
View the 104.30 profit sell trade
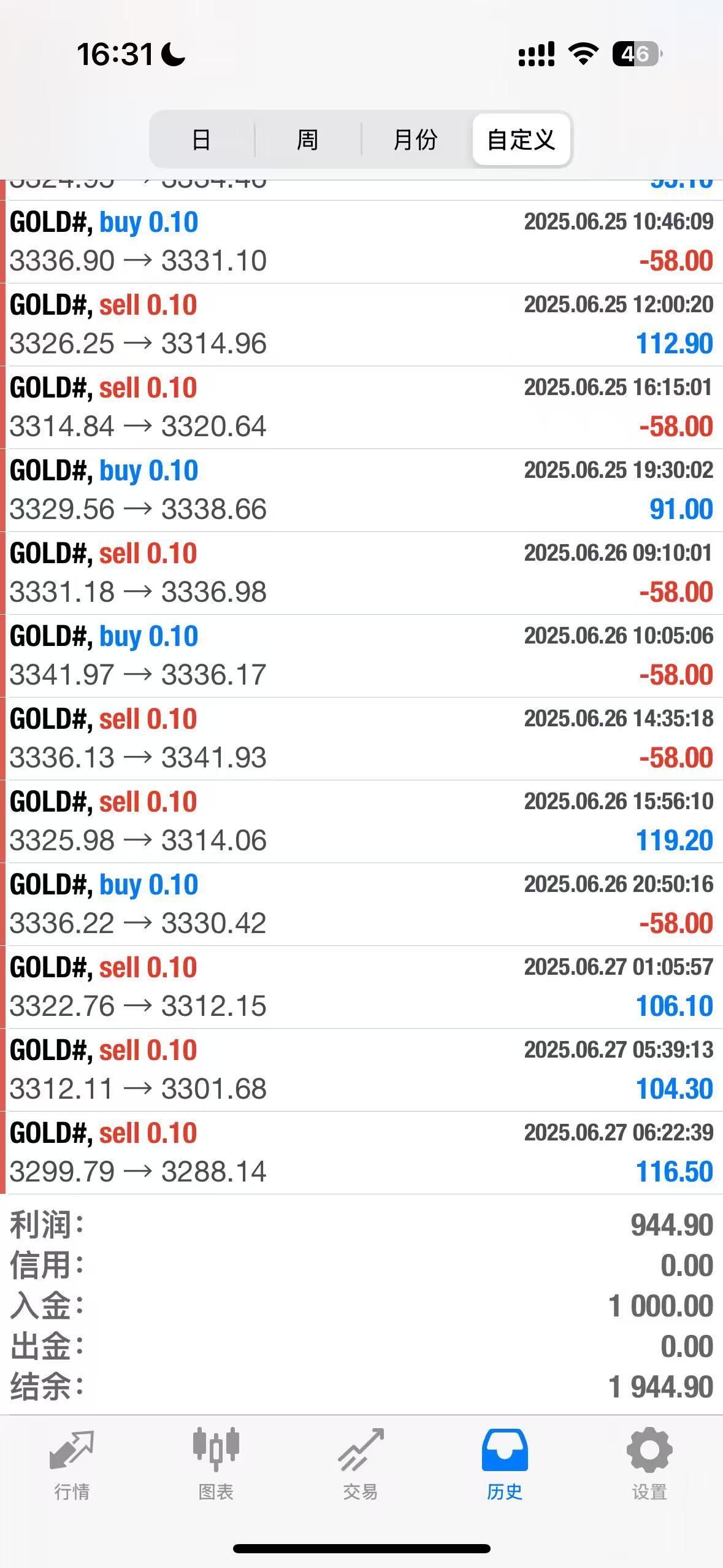pyautogui.click(x=361, y=1070)
